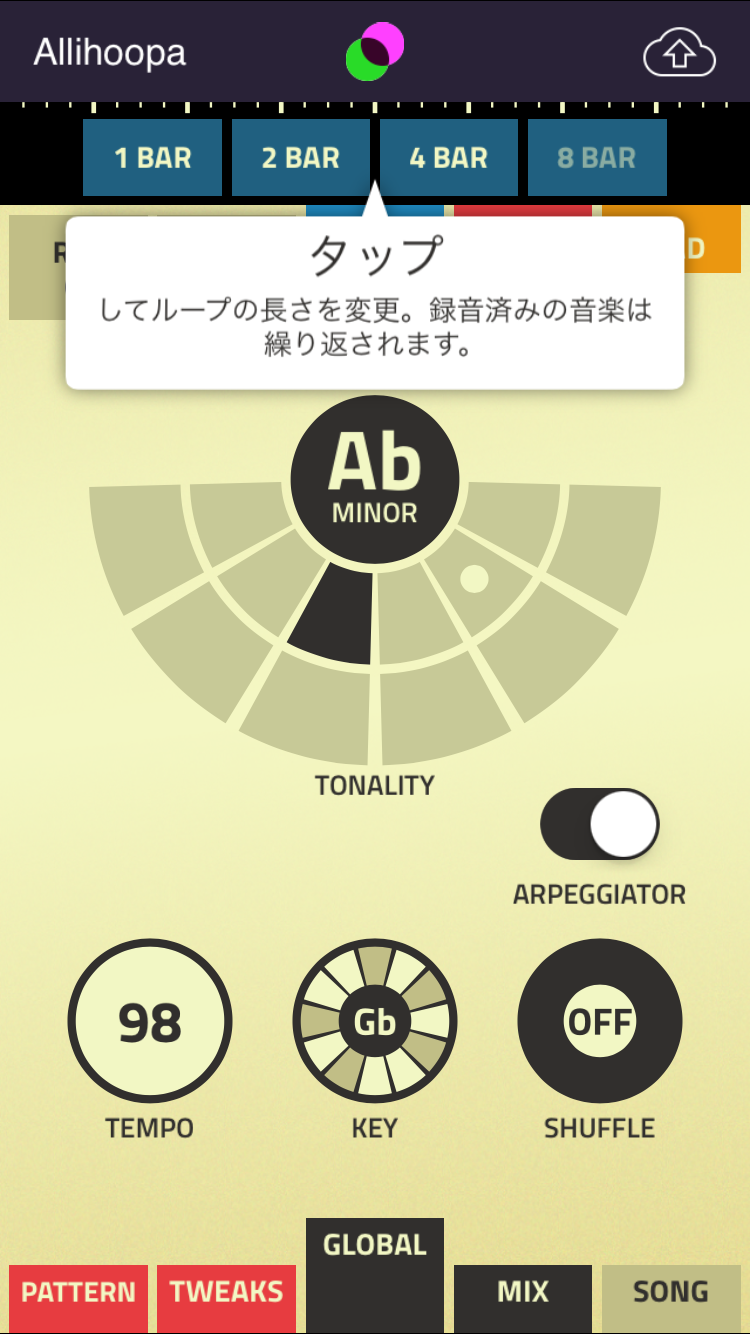Tap the Allihoopa title in header

click(110, 52)
